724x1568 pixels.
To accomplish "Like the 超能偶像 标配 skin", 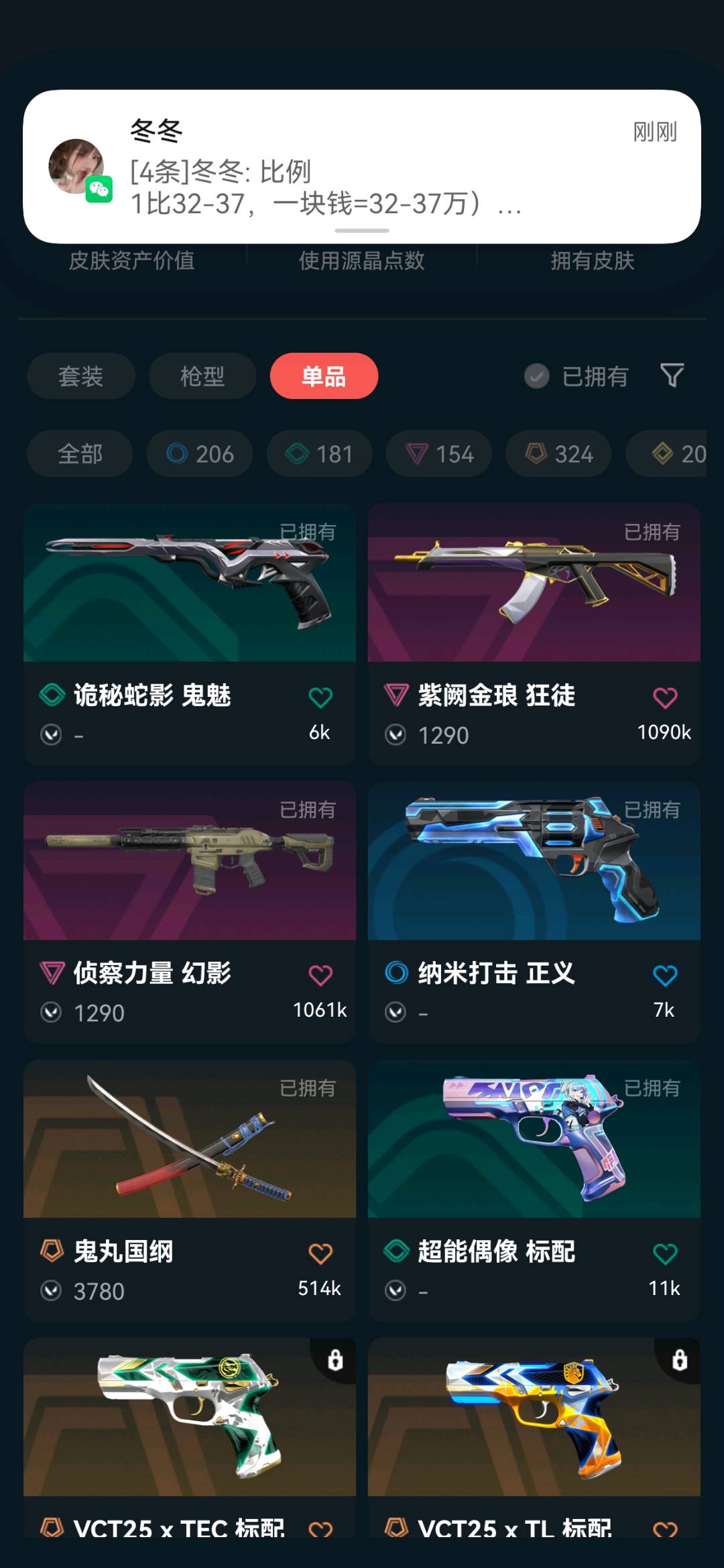I will pos(665,1253).
